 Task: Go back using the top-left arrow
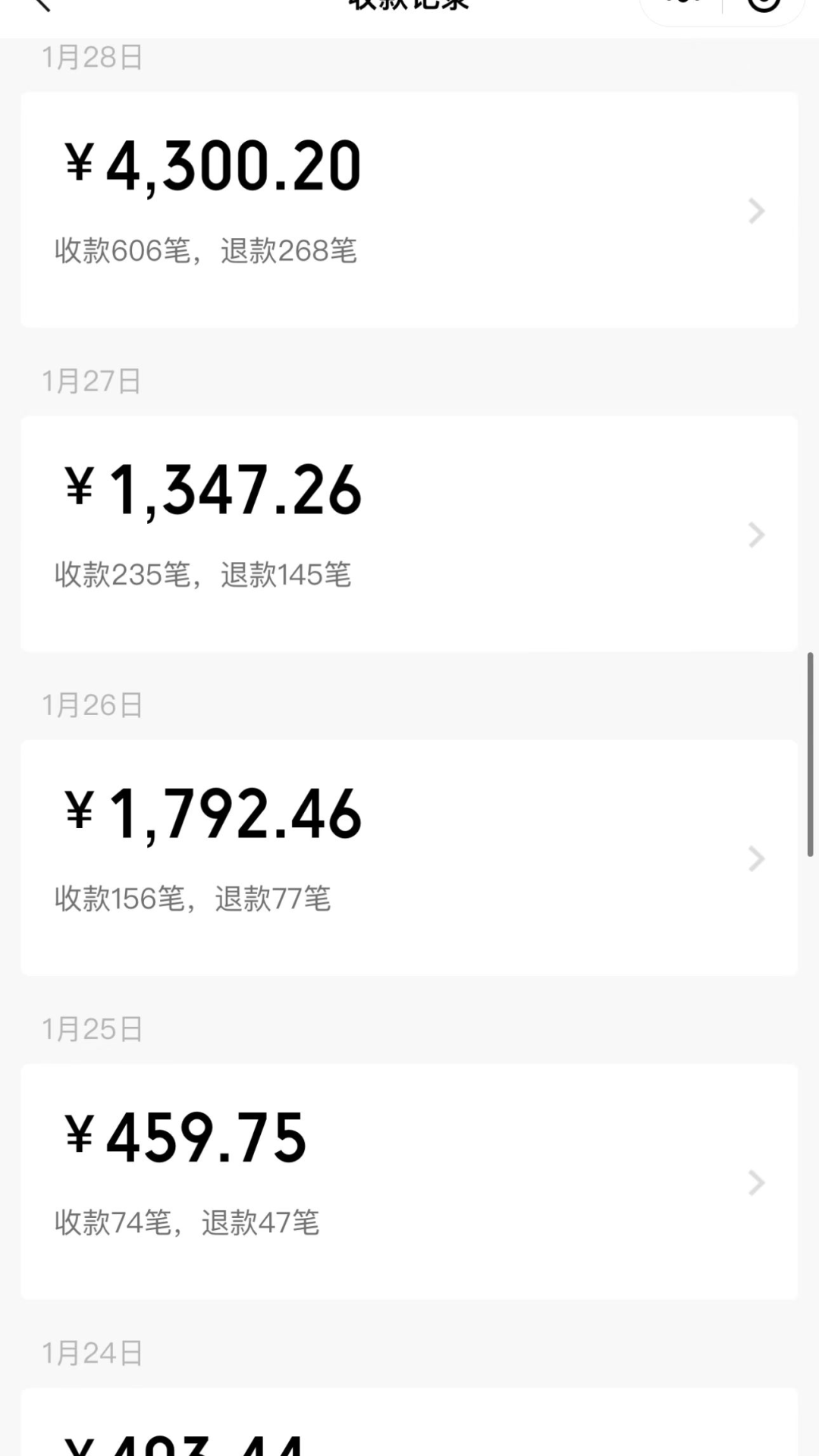coord(42,5)
